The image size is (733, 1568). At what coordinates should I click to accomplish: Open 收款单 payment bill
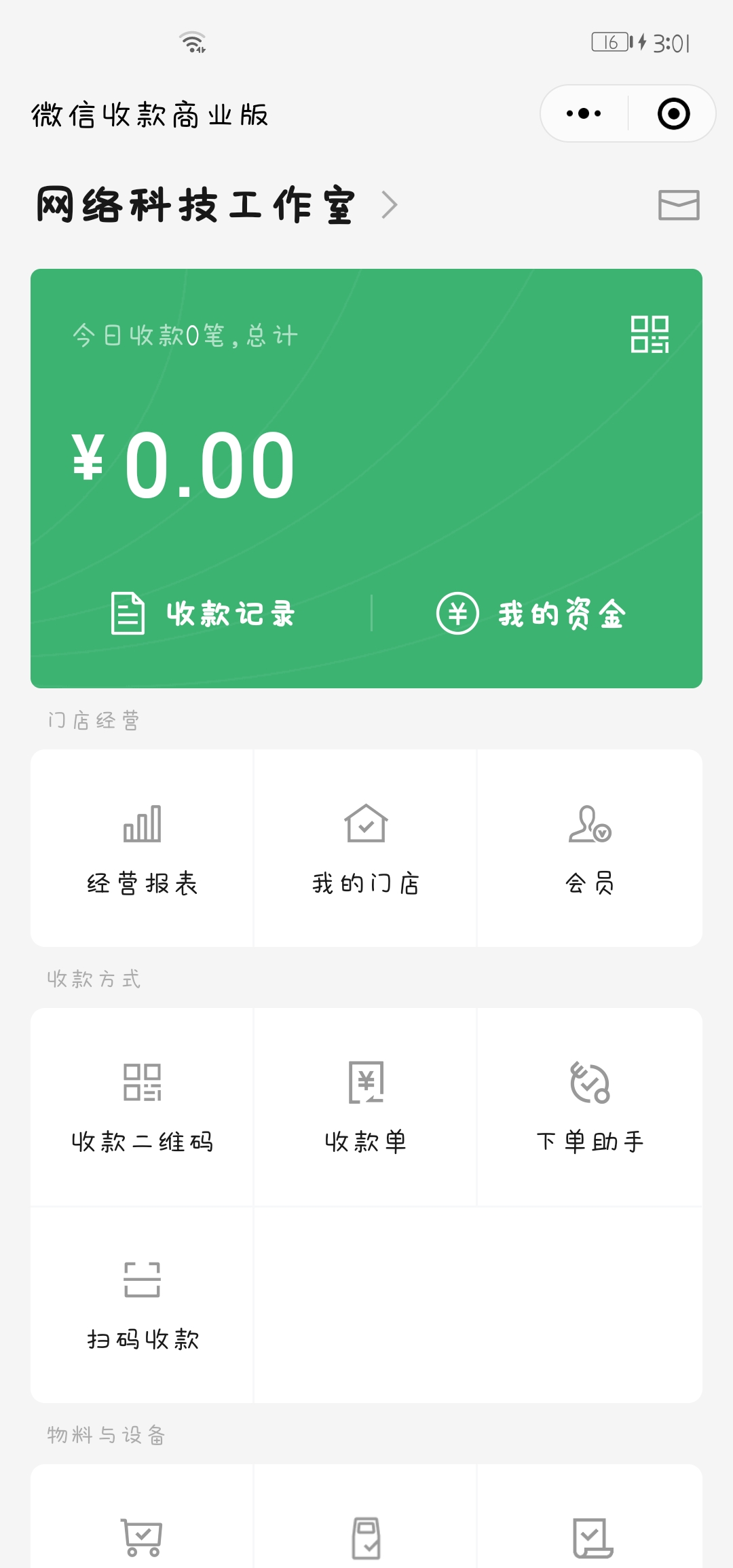click(366, 1107)
